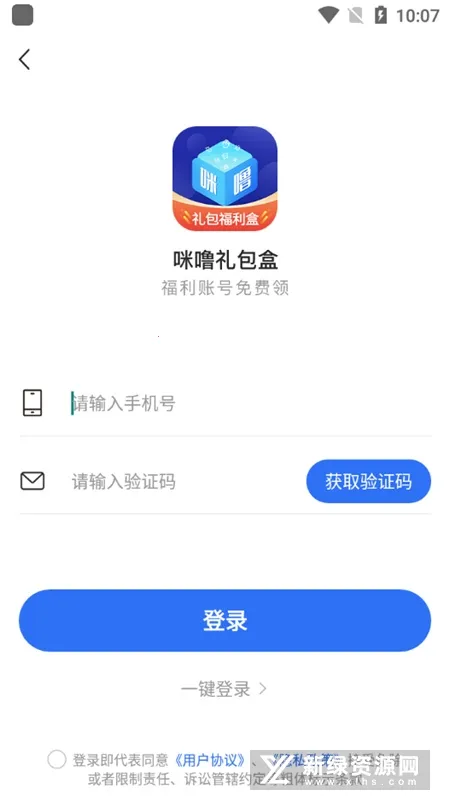Open the 《用户协议》 link
Screen dimensions: 450x800
210,760
